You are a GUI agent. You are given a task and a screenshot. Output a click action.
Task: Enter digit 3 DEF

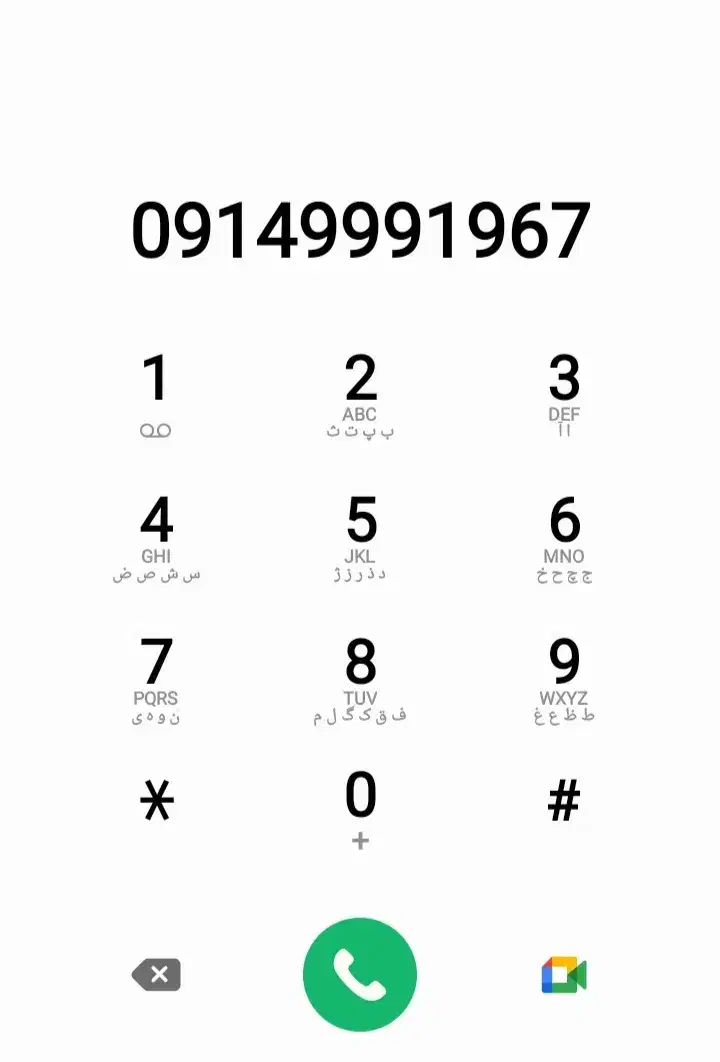pos(564,393)
